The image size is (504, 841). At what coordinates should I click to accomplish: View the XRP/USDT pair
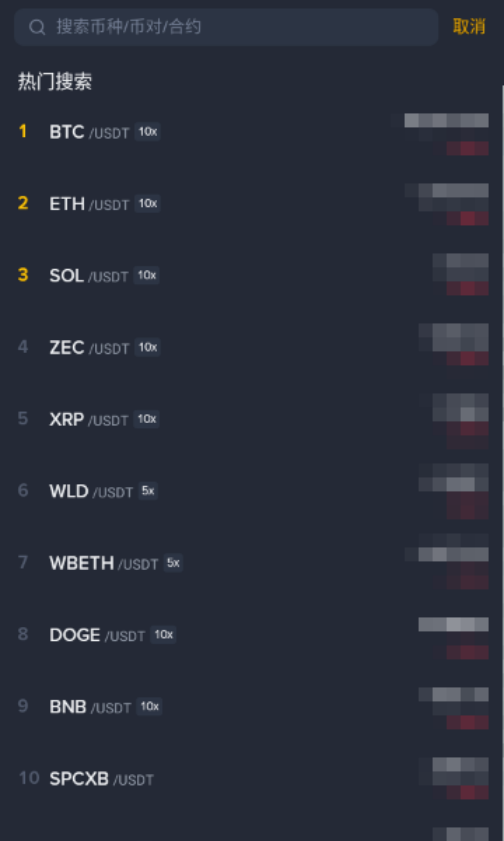tap(252, 419)
